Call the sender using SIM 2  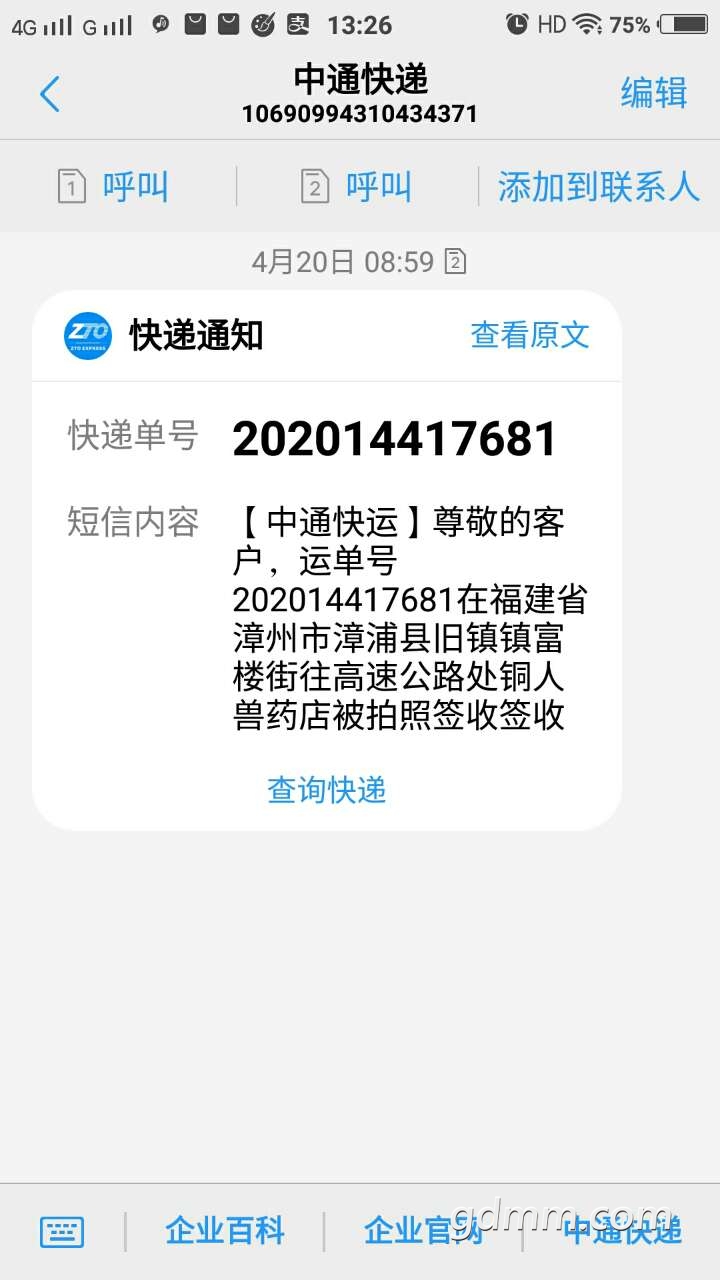[356, 187]
